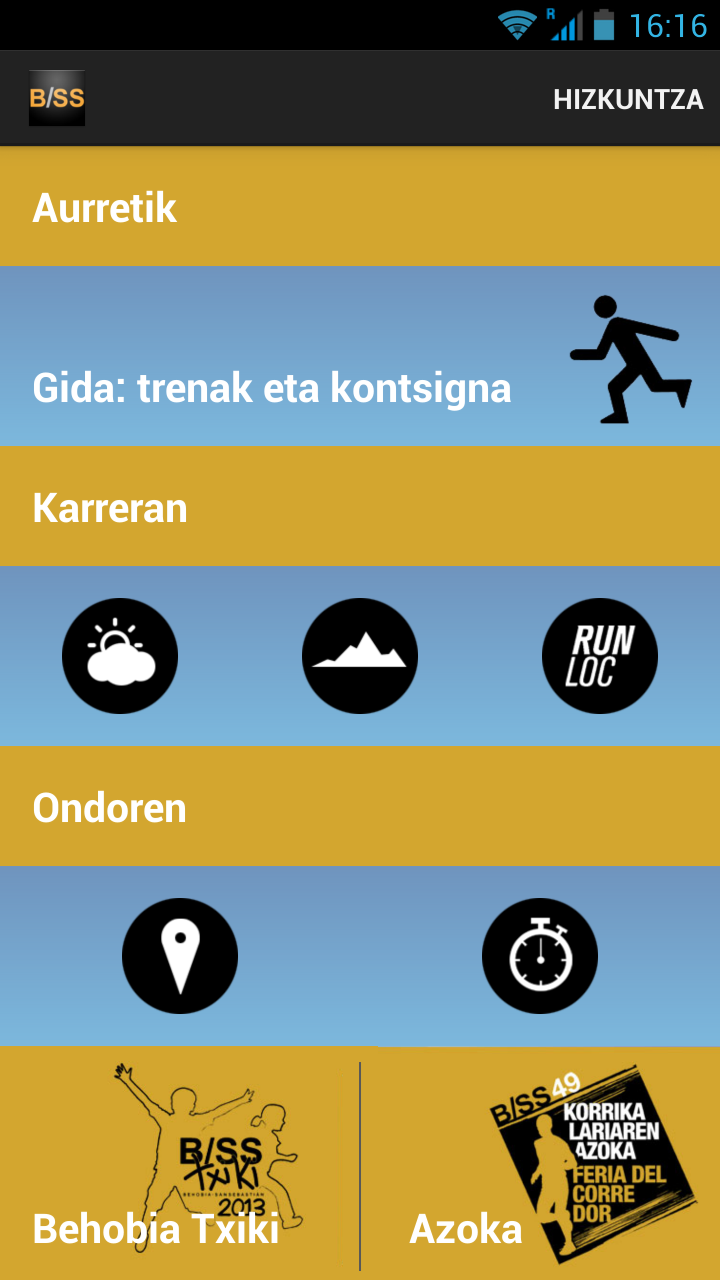Open the mountain elevation profile icon

click(360, 656)
